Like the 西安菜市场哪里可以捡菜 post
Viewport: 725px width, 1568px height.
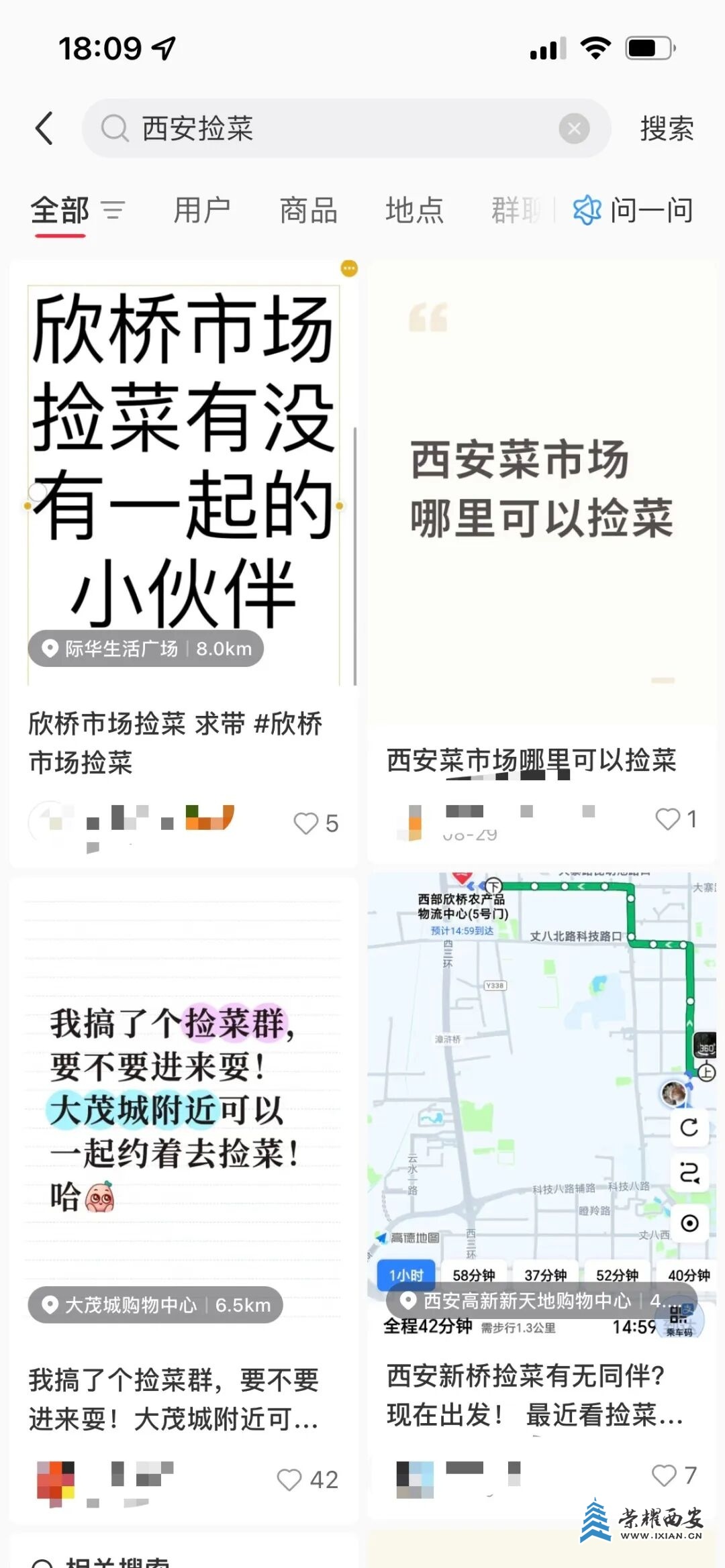668,819
